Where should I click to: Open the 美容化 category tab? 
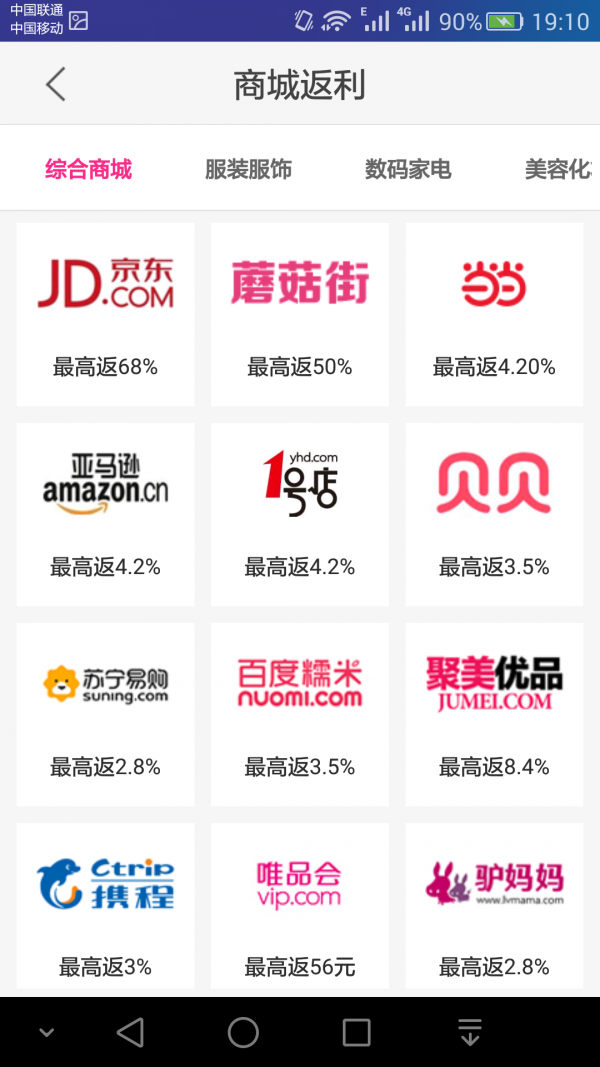pos(560,169)
